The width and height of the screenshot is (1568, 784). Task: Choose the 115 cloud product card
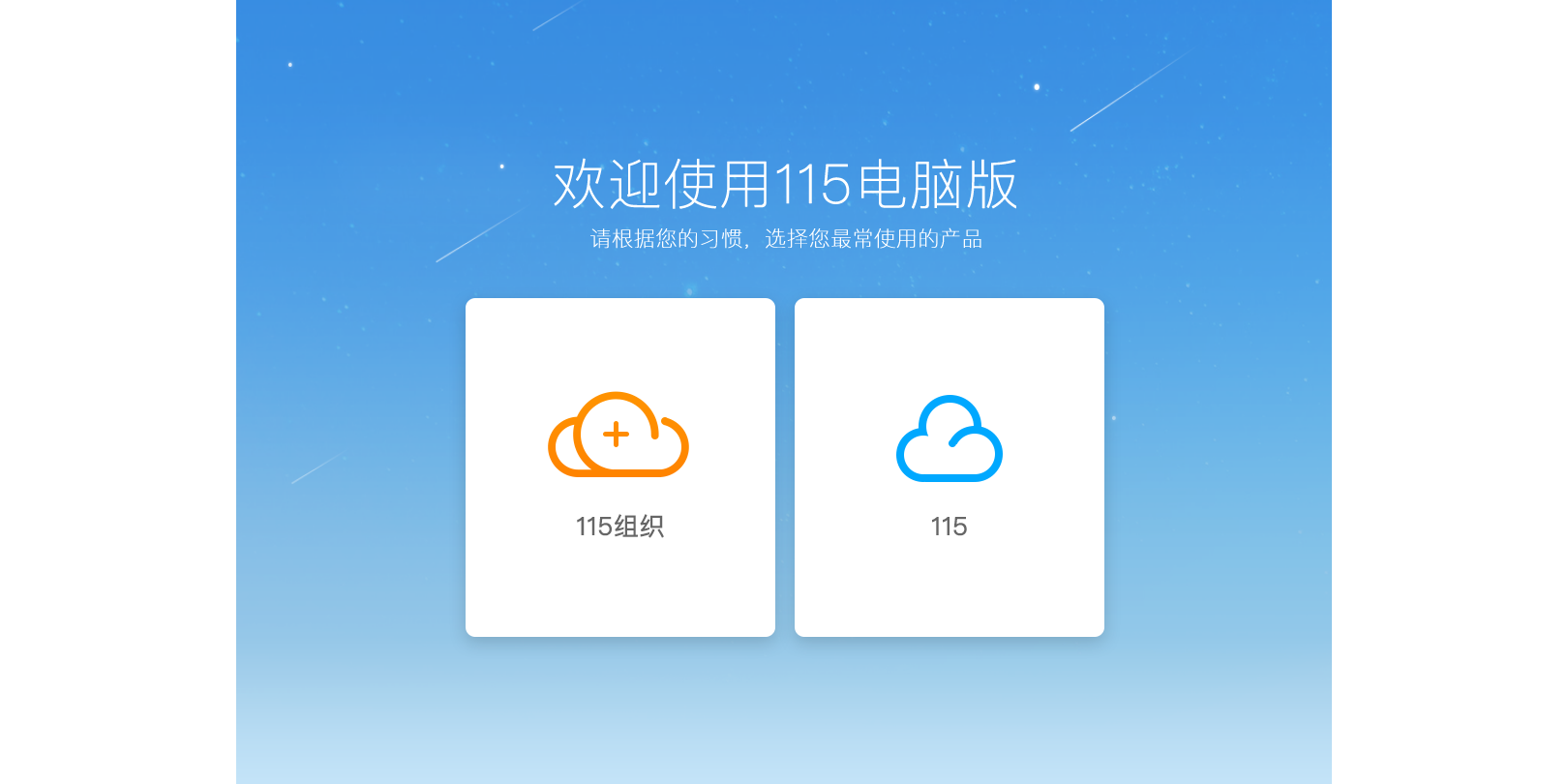coord(949,467)
